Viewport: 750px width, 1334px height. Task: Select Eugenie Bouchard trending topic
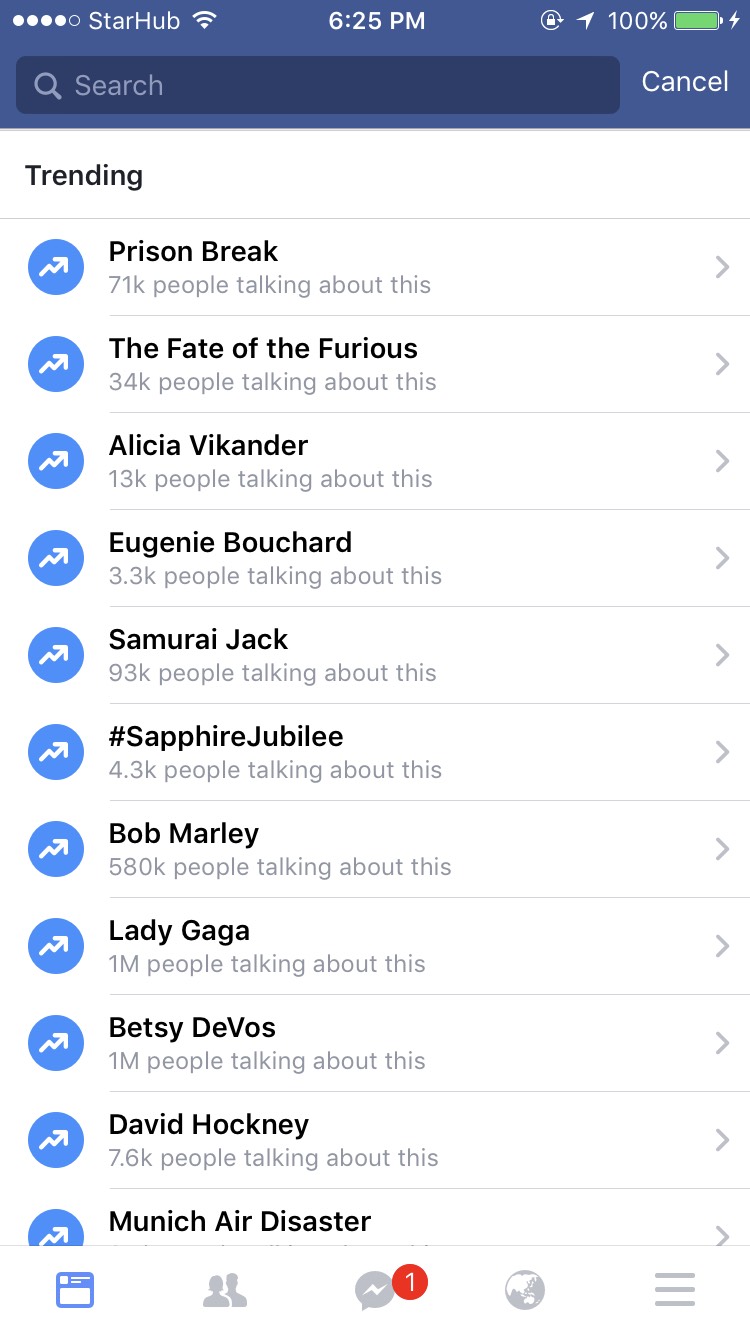375,558
